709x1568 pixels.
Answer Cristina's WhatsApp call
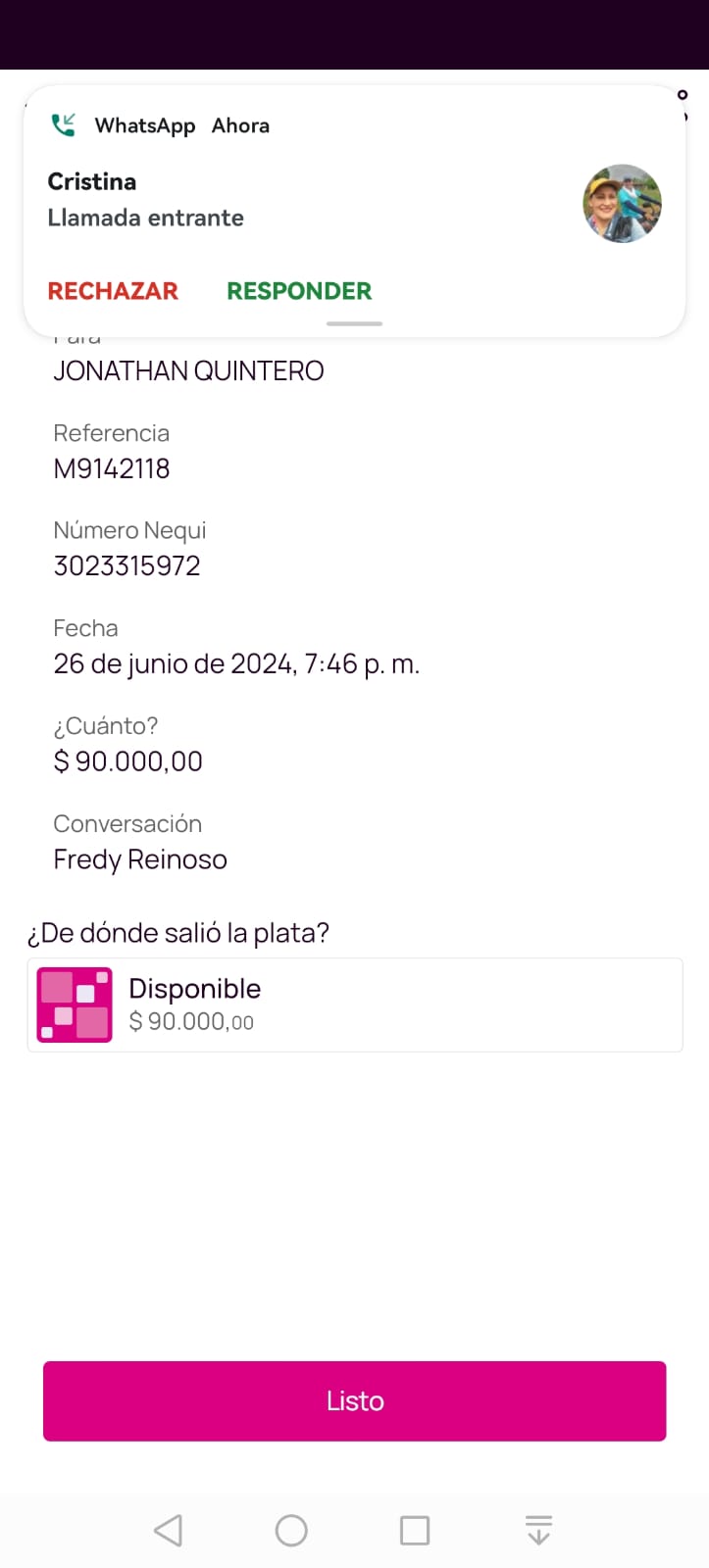click(x=299, y=291)
